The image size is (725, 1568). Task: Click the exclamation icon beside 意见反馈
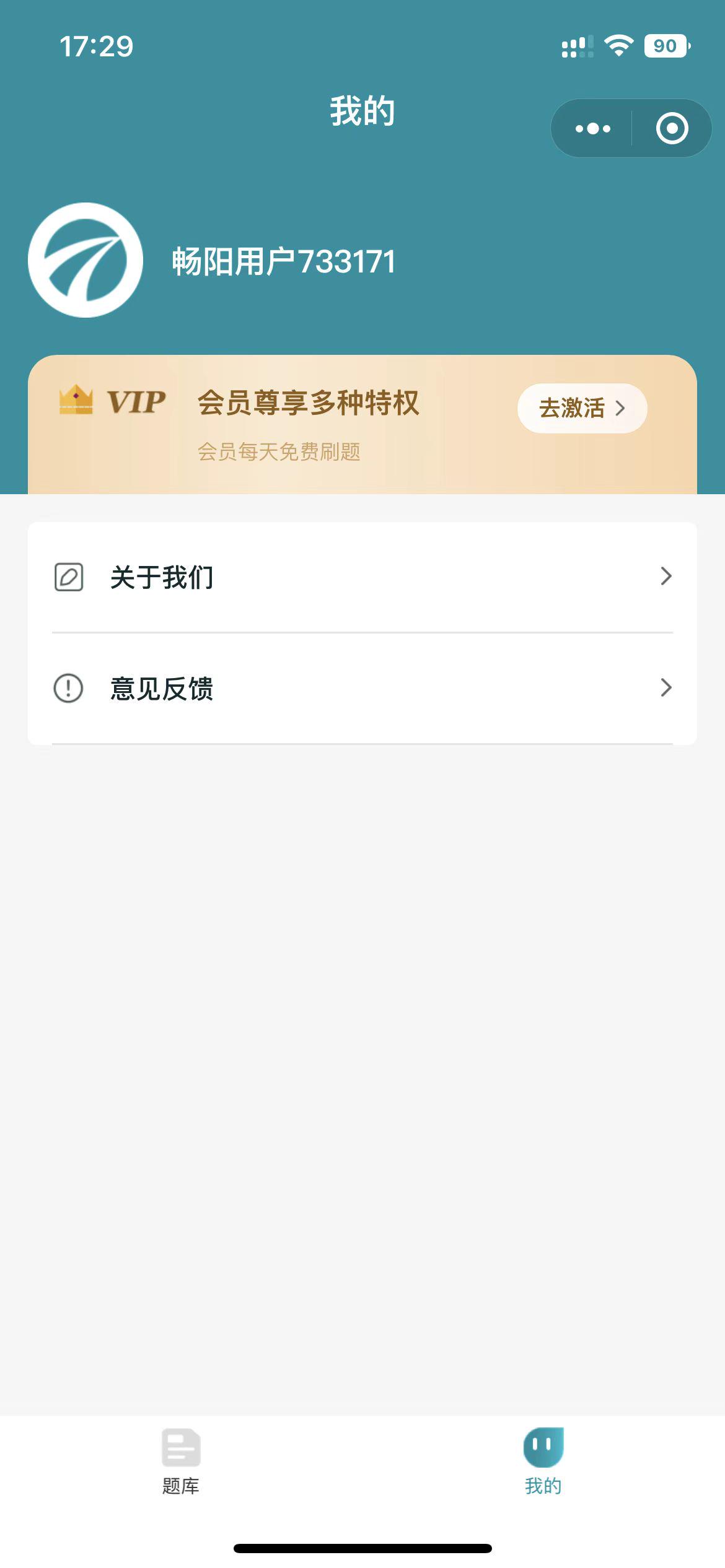tap(68, 689)
